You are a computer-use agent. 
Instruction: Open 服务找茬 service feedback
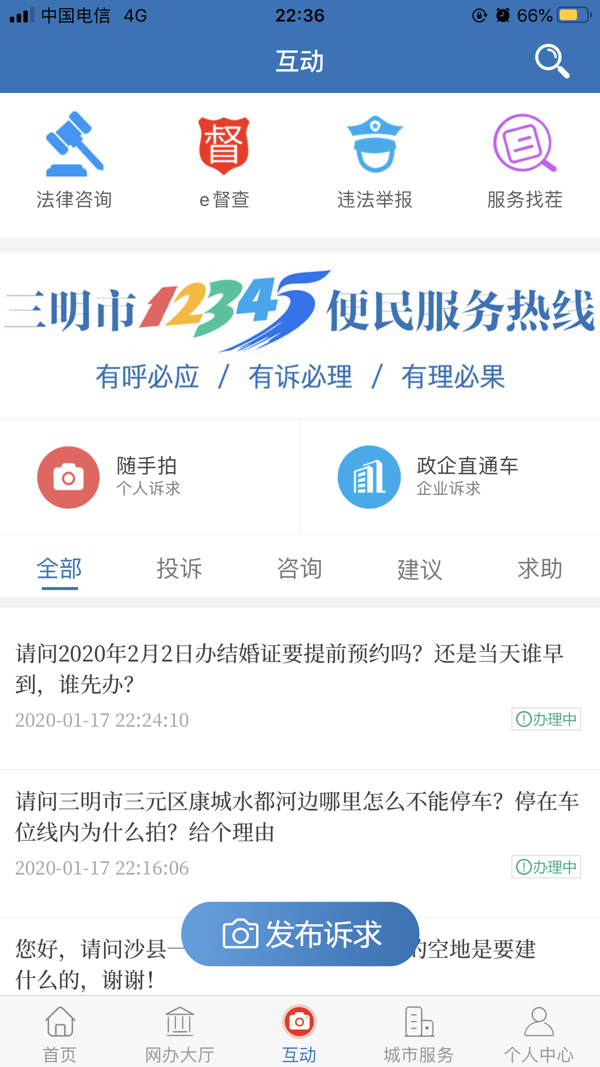click(x=525, y=163)
